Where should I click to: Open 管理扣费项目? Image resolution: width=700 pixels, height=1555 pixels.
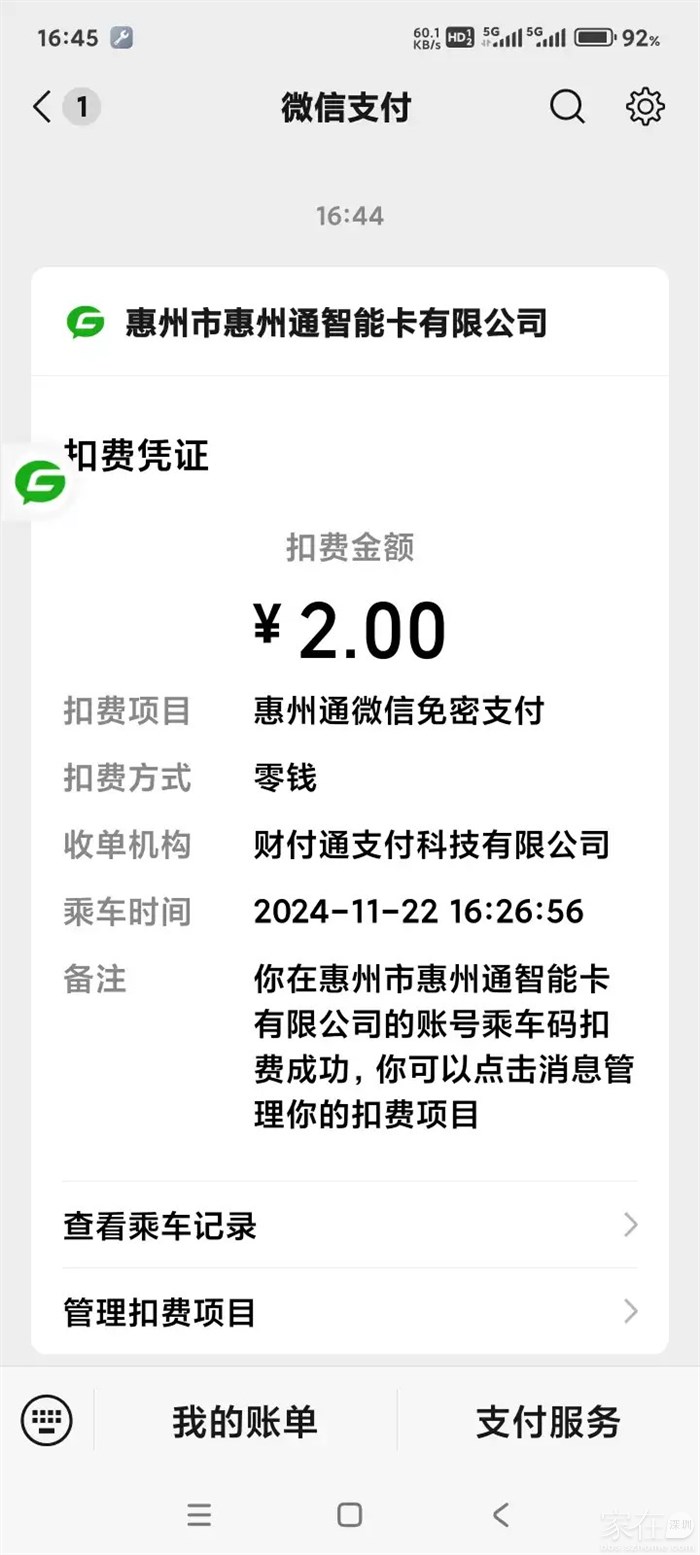tap(349, 1312)
